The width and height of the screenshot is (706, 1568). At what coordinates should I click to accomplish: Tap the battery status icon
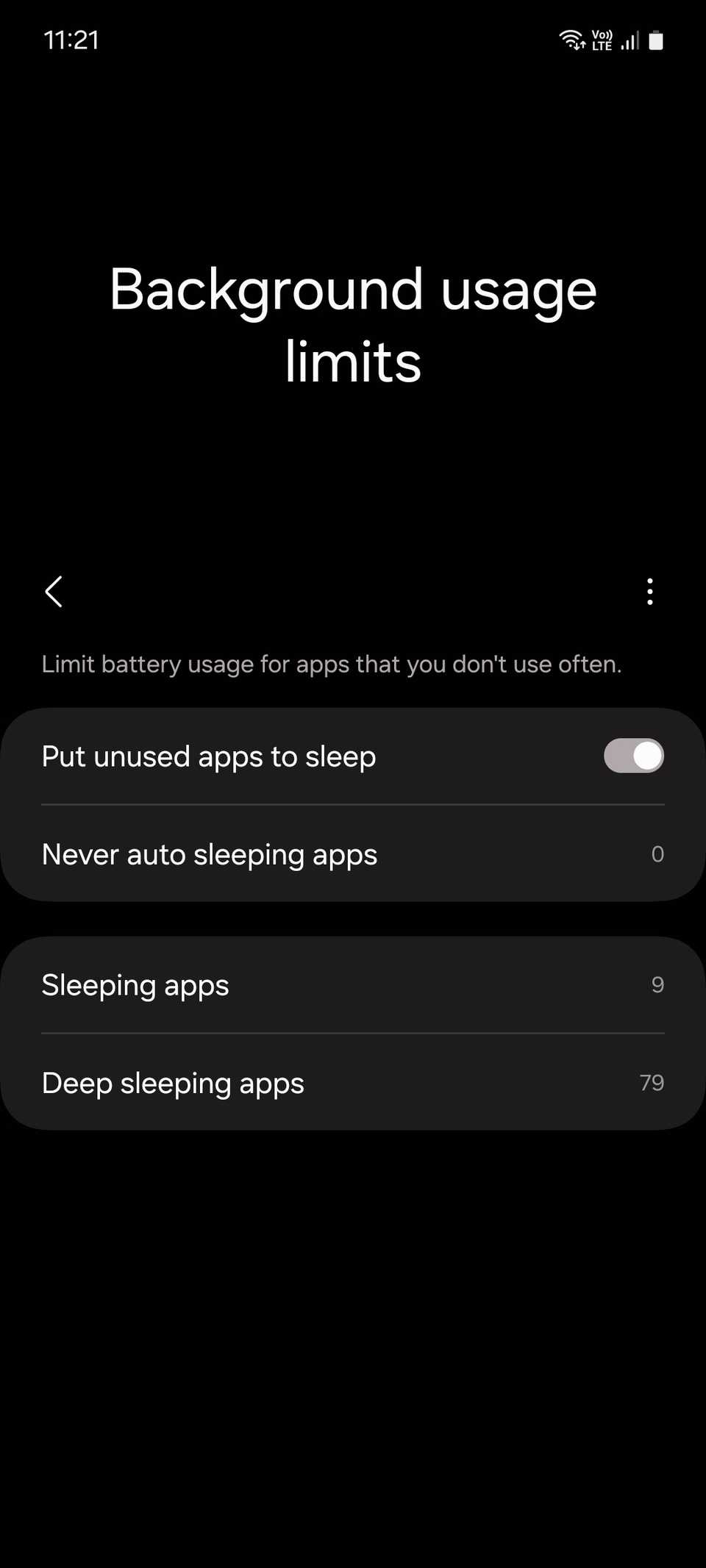click(656, 40)
